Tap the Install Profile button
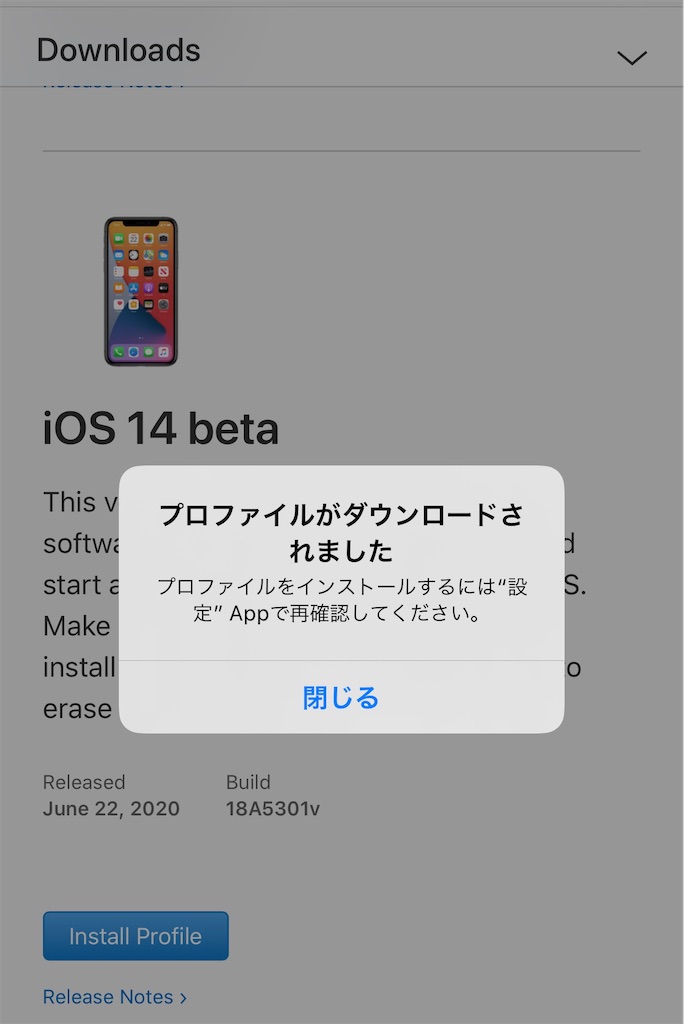 tap(136, 936)
